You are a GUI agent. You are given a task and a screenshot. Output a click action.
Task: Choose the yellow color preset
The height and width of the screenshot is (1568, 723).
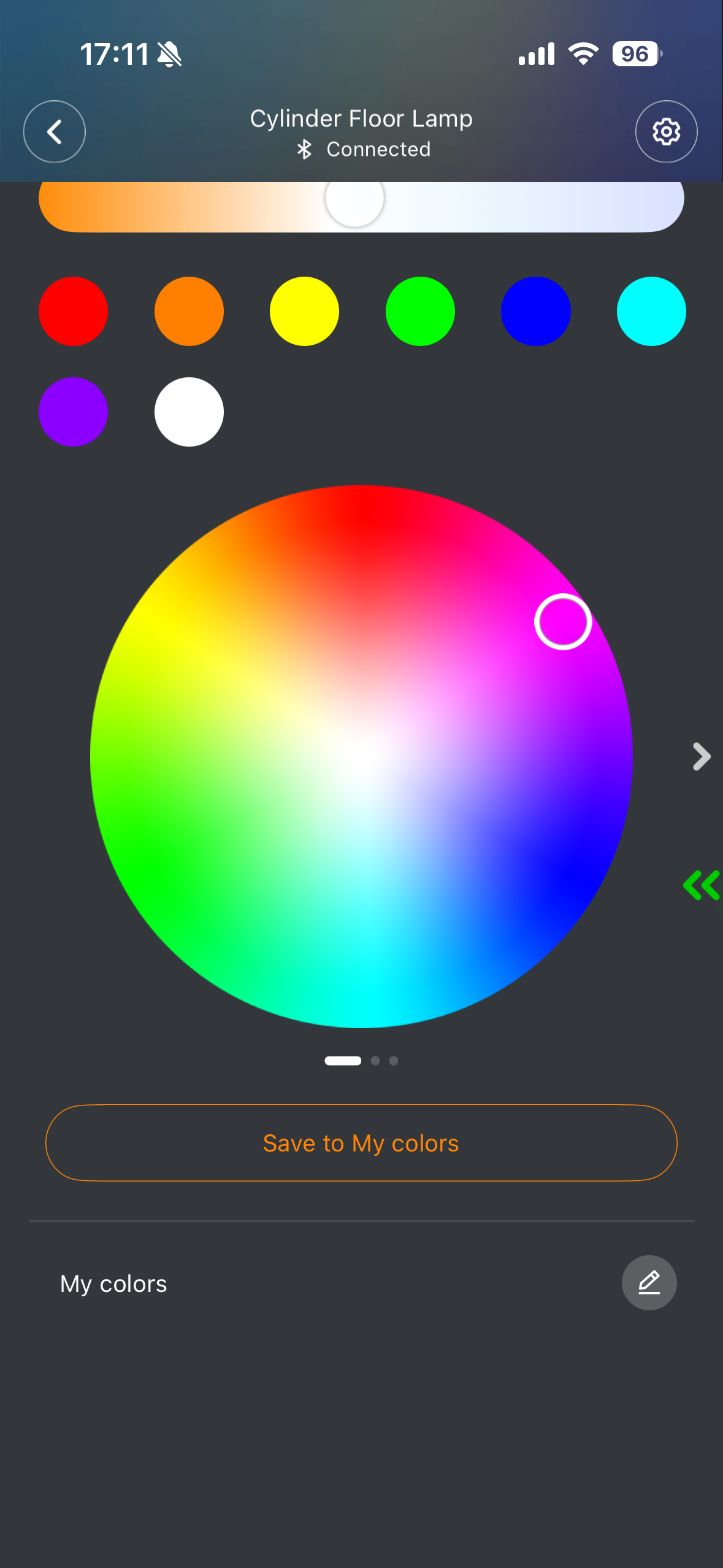click(x=304, y=311)
